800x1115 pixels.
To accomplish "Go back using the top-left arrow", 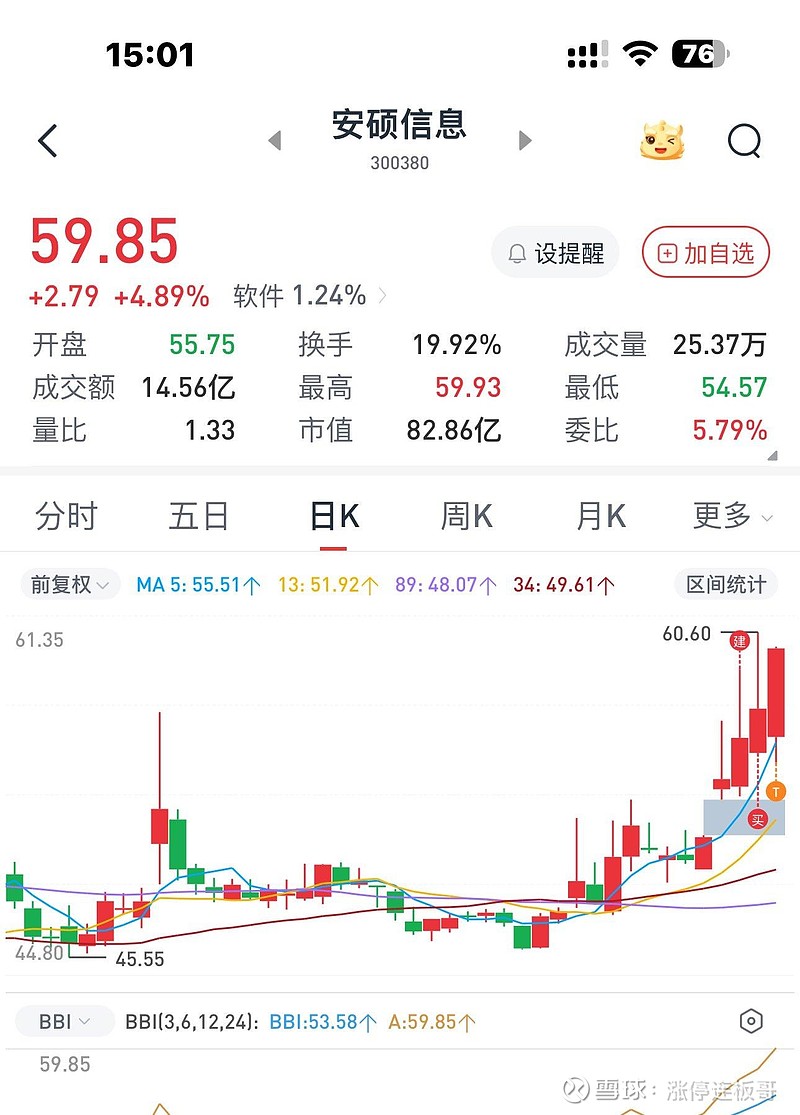I will point(48,141).
